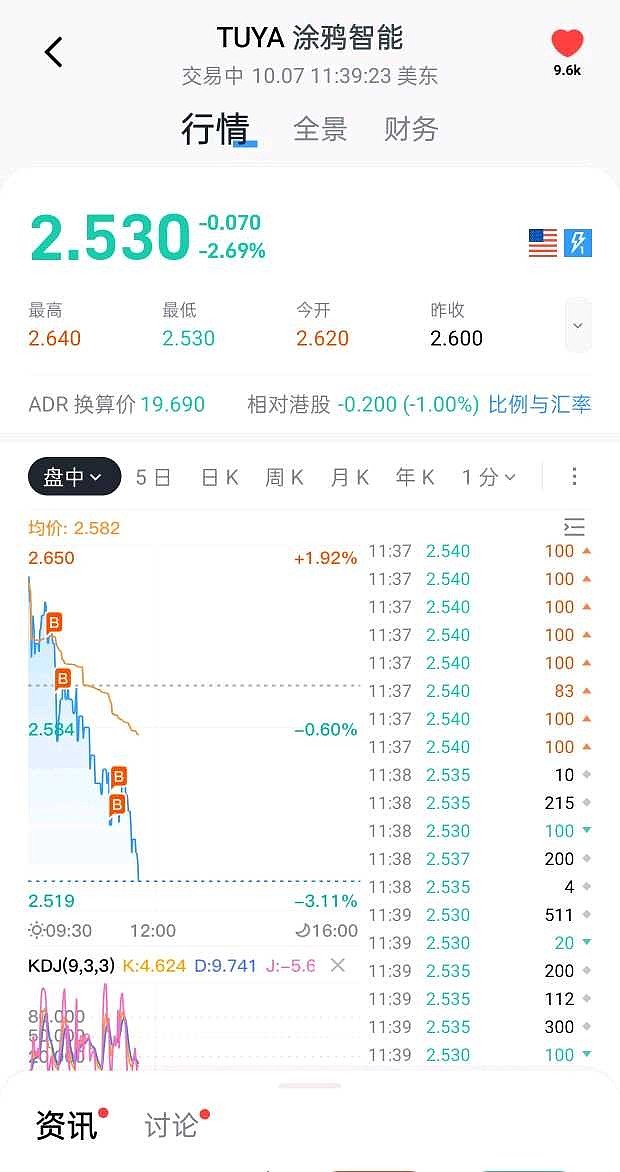620x1172 pixels.
Task: Show the 月K chart
Action: point(350,477)
